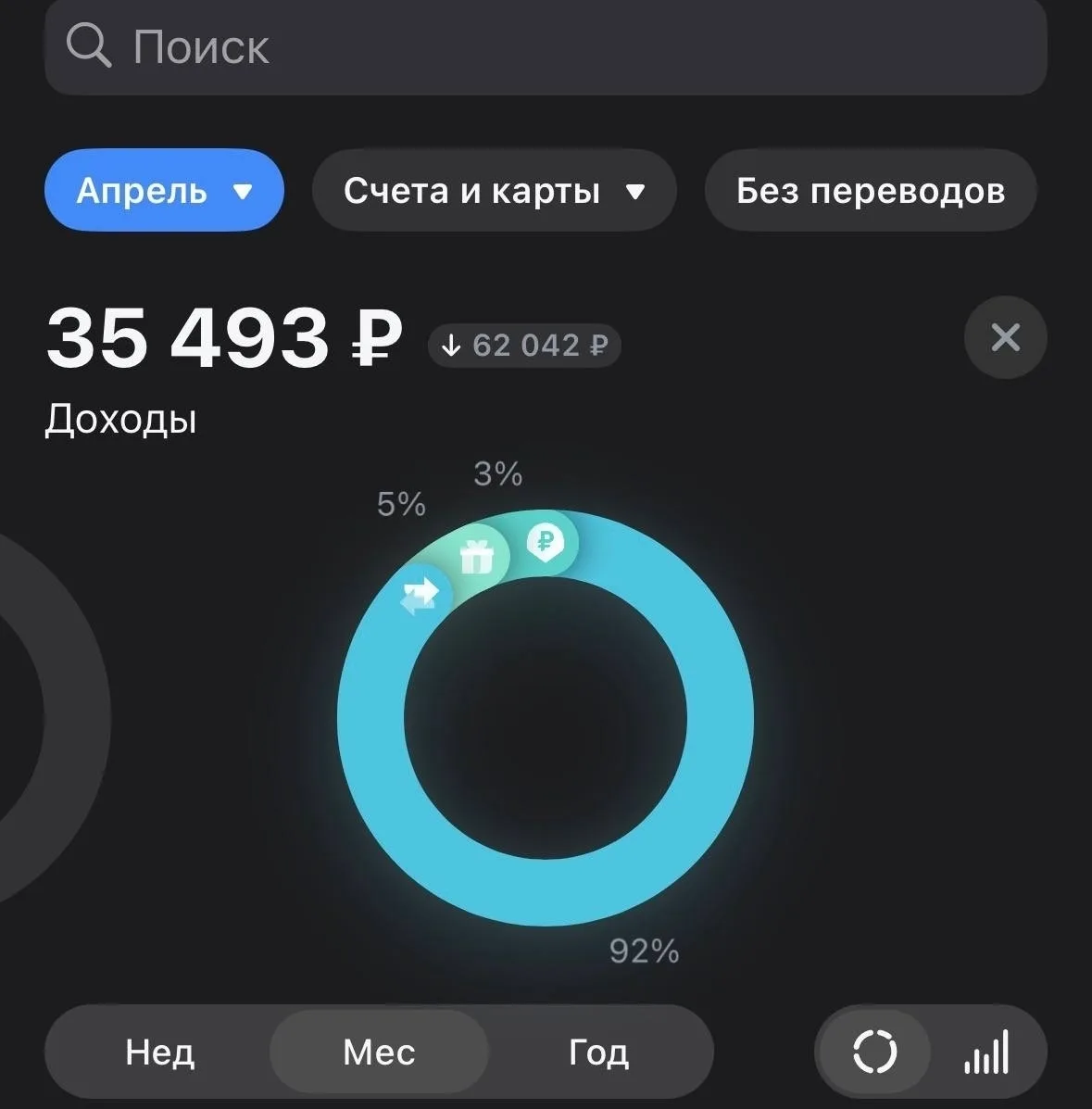Image resolution: width=1092 pixels, height=1109 pixels.
Task: Select the gift category segment
Action: click(x=476, y=558)
